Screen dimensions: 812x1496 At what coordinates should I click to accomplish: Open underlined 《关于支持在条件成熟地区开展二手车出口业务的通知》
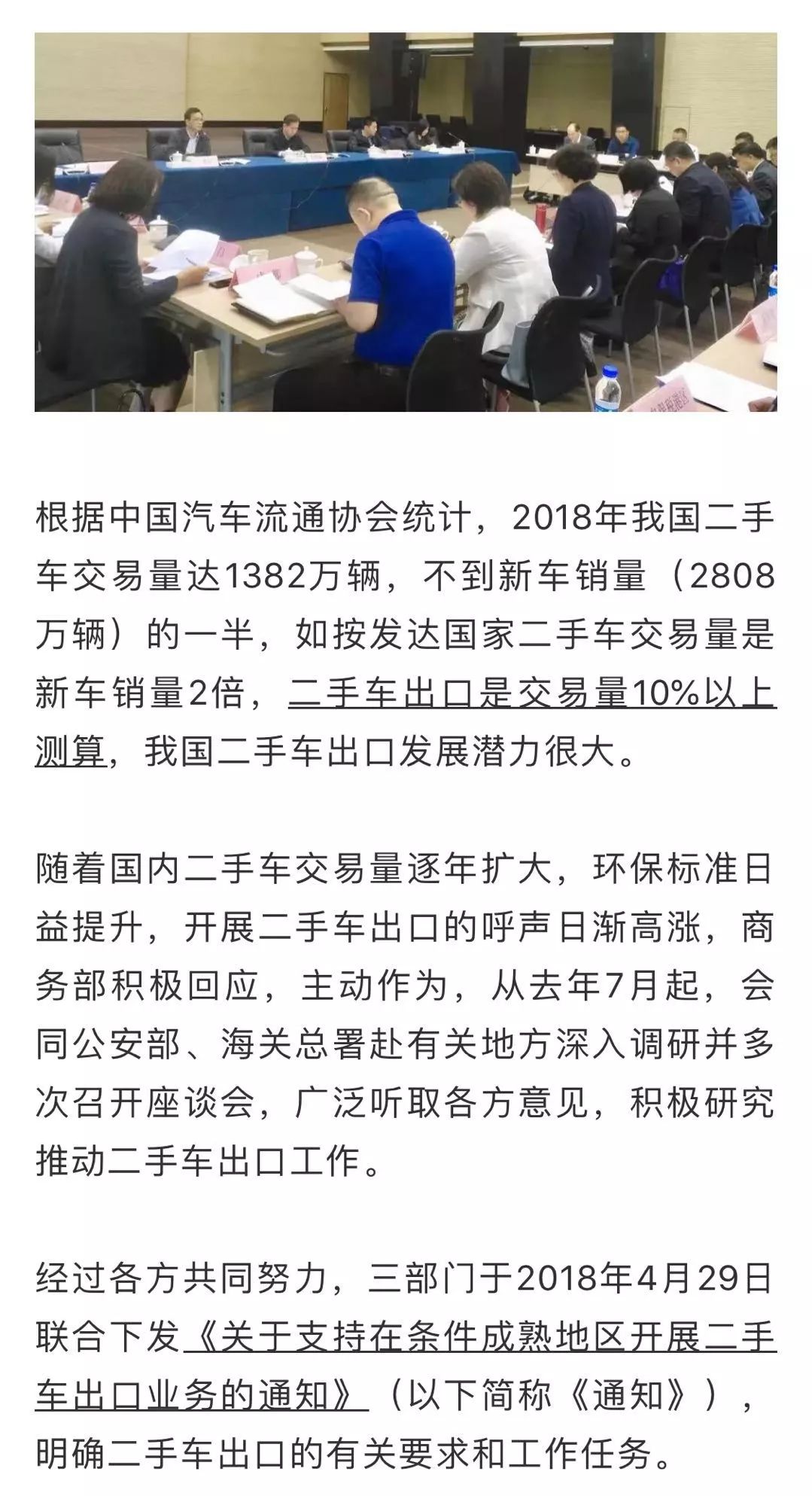point(482,1336)
